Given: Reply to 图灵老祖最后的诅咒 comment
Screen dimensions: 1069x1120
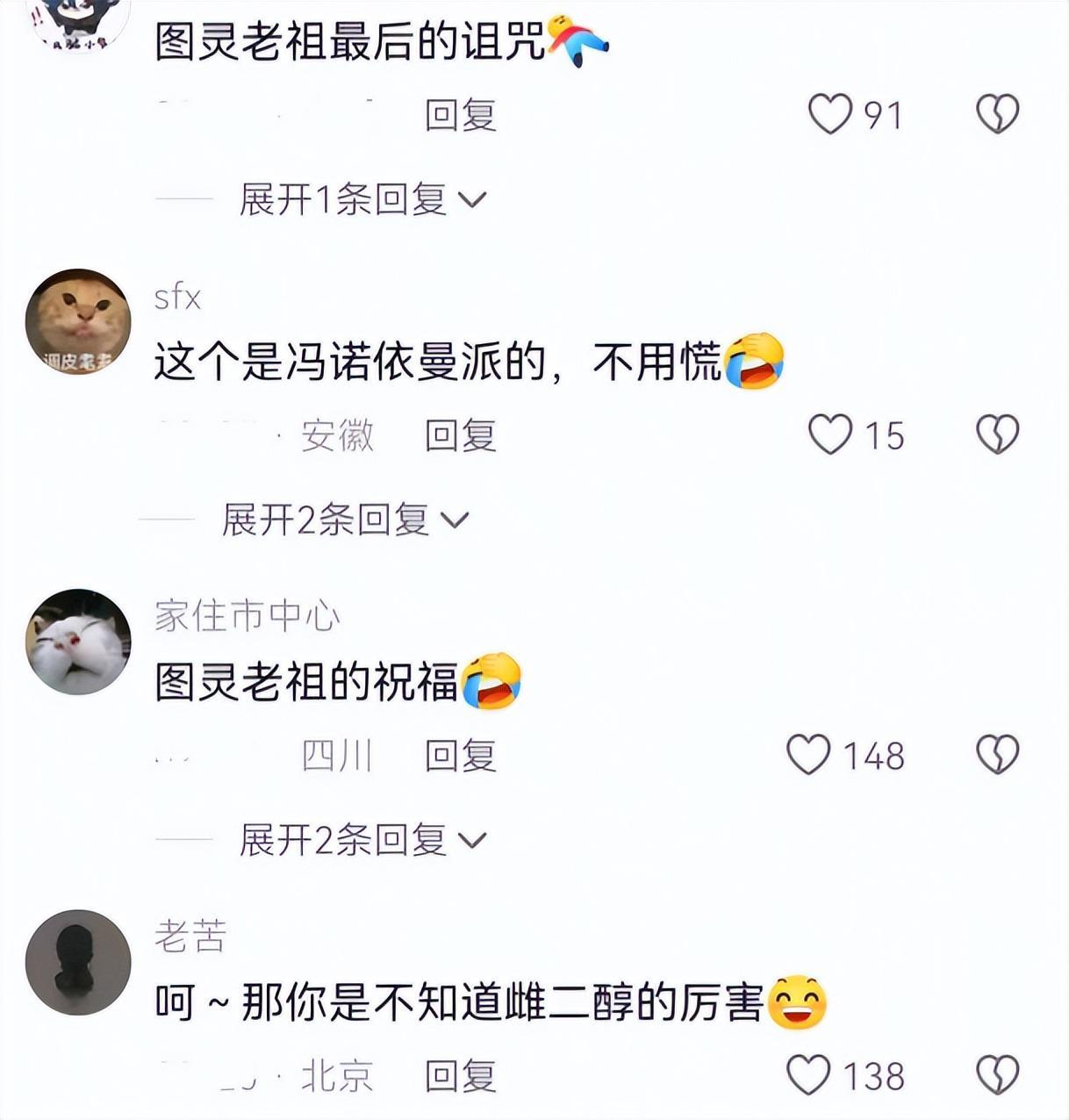Looking at the screenshot, I should pyautogui.click(x=461, y=115).
